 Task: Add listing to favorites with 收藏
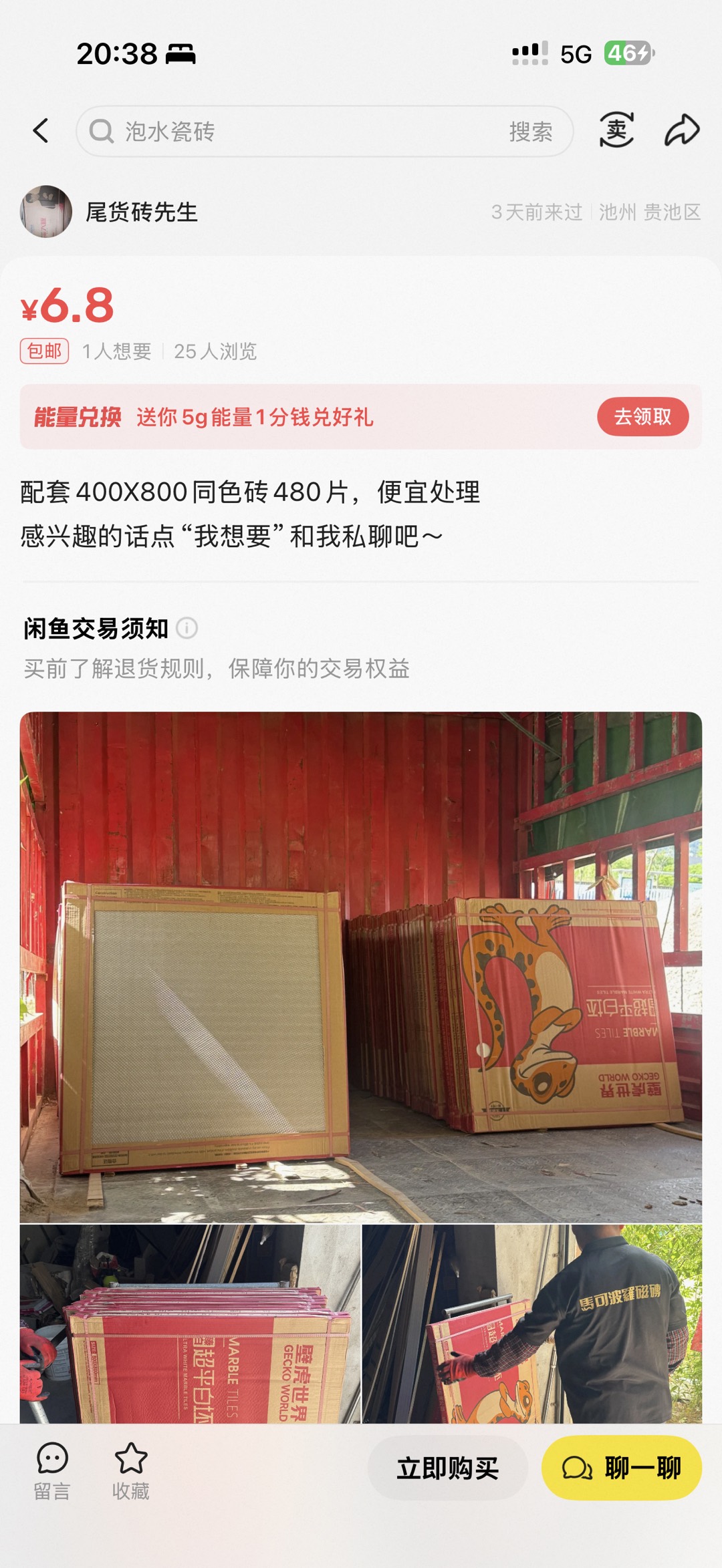[130, 1470]
